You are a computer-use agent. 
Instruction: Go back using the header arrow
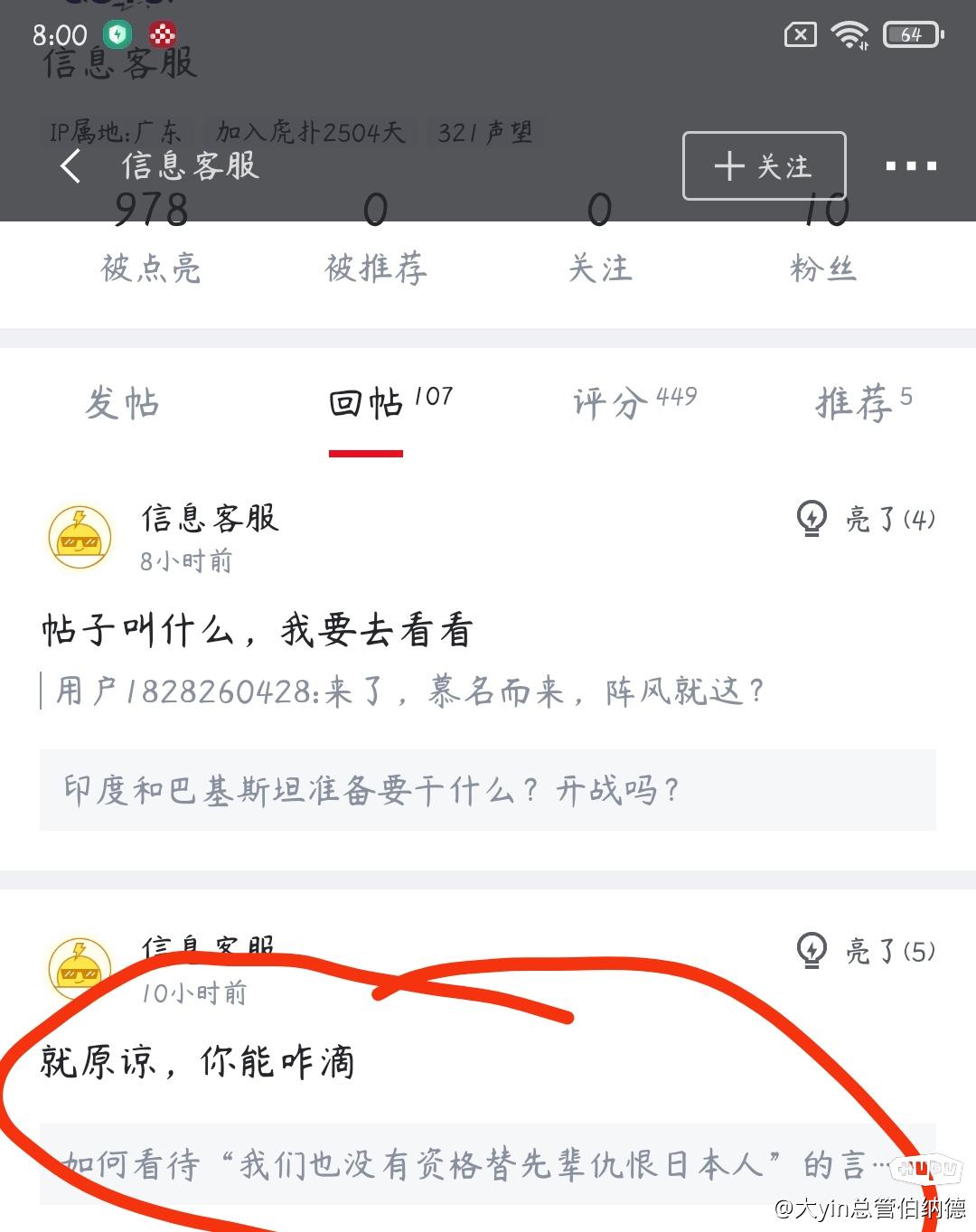tap(70, 166)
